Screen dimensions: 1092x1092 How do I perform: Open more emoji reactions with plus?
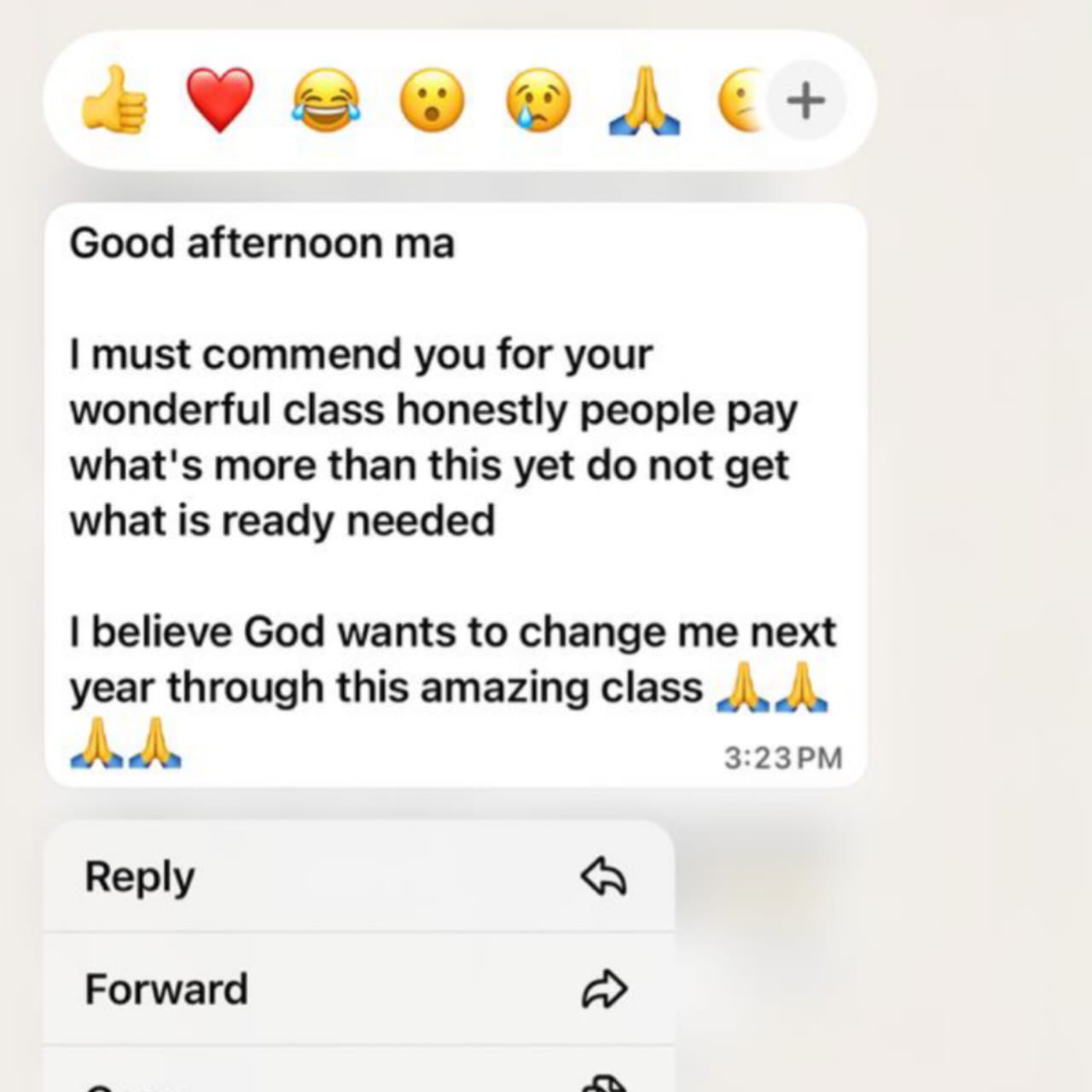click(805, 101)
